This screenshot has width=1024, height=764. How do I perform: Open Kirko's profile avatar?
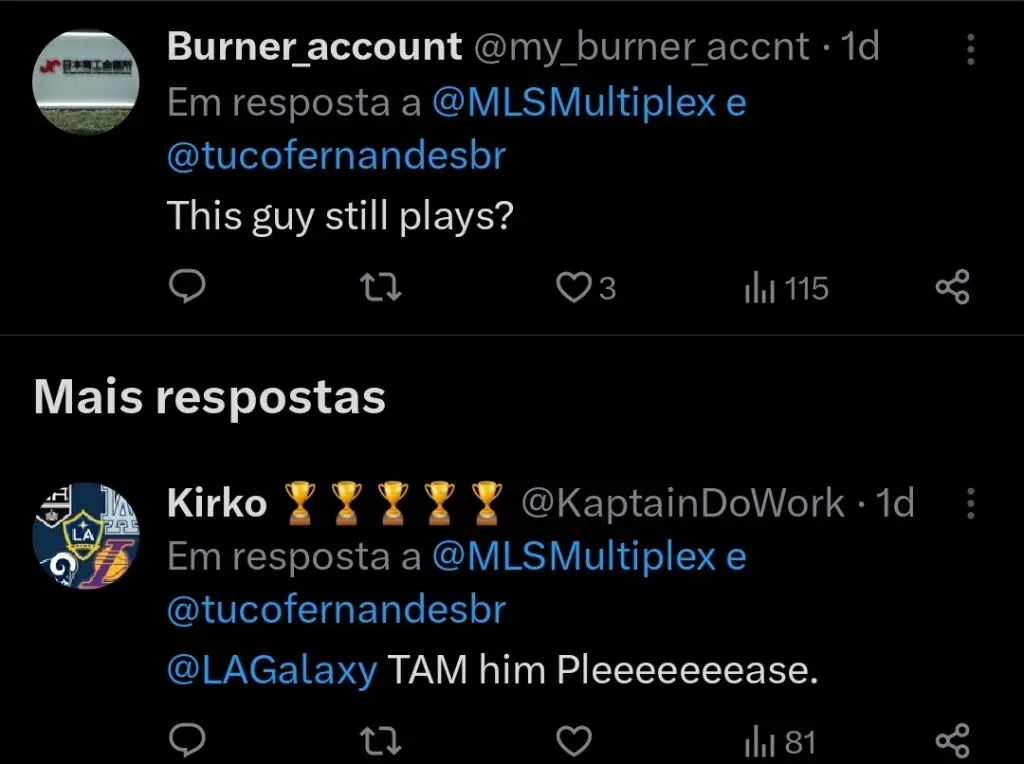[x=86, y=537]
